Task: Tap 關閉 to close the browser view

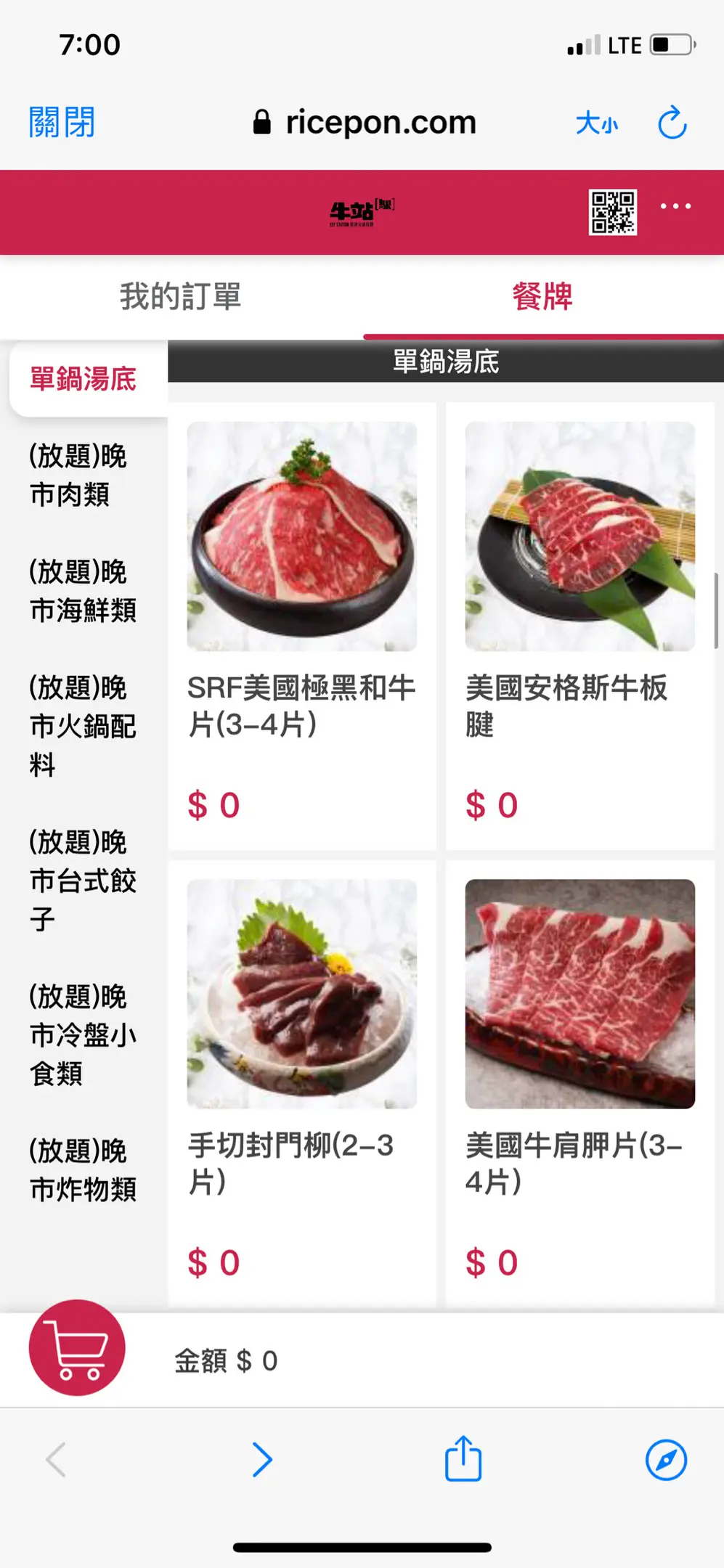Action: pyautogui.click(x=62, y=123)
